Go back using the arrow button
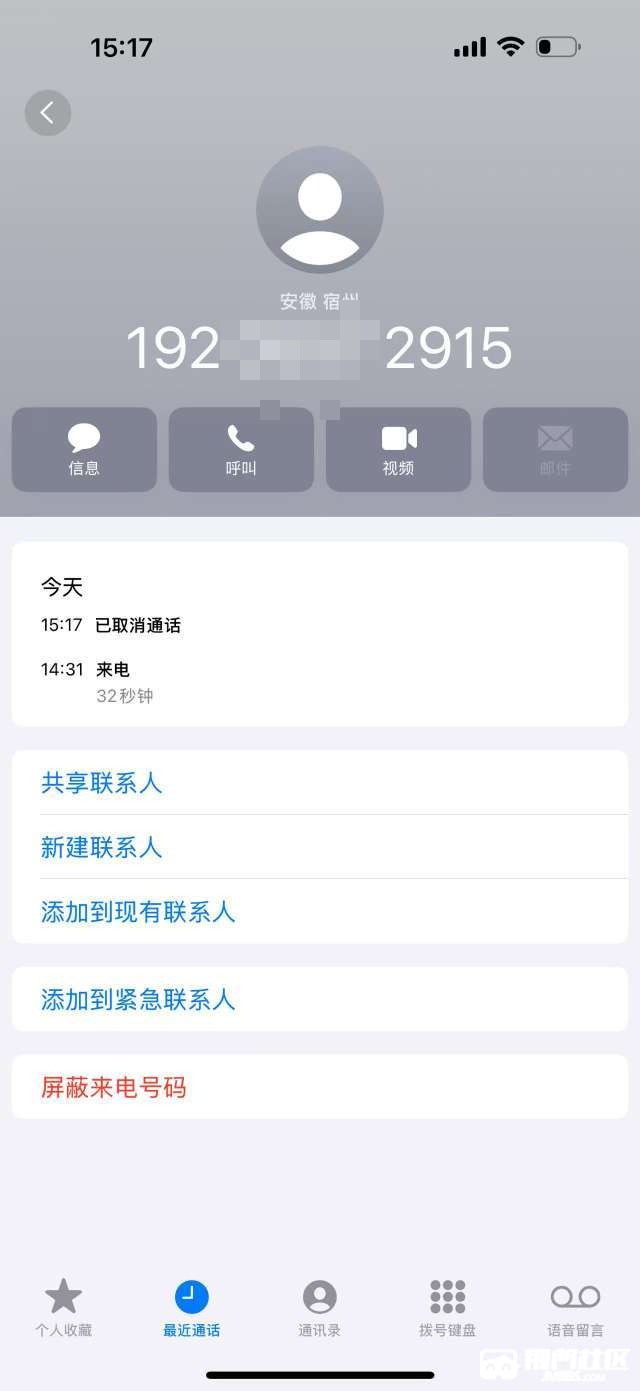 tap(48, 113)
